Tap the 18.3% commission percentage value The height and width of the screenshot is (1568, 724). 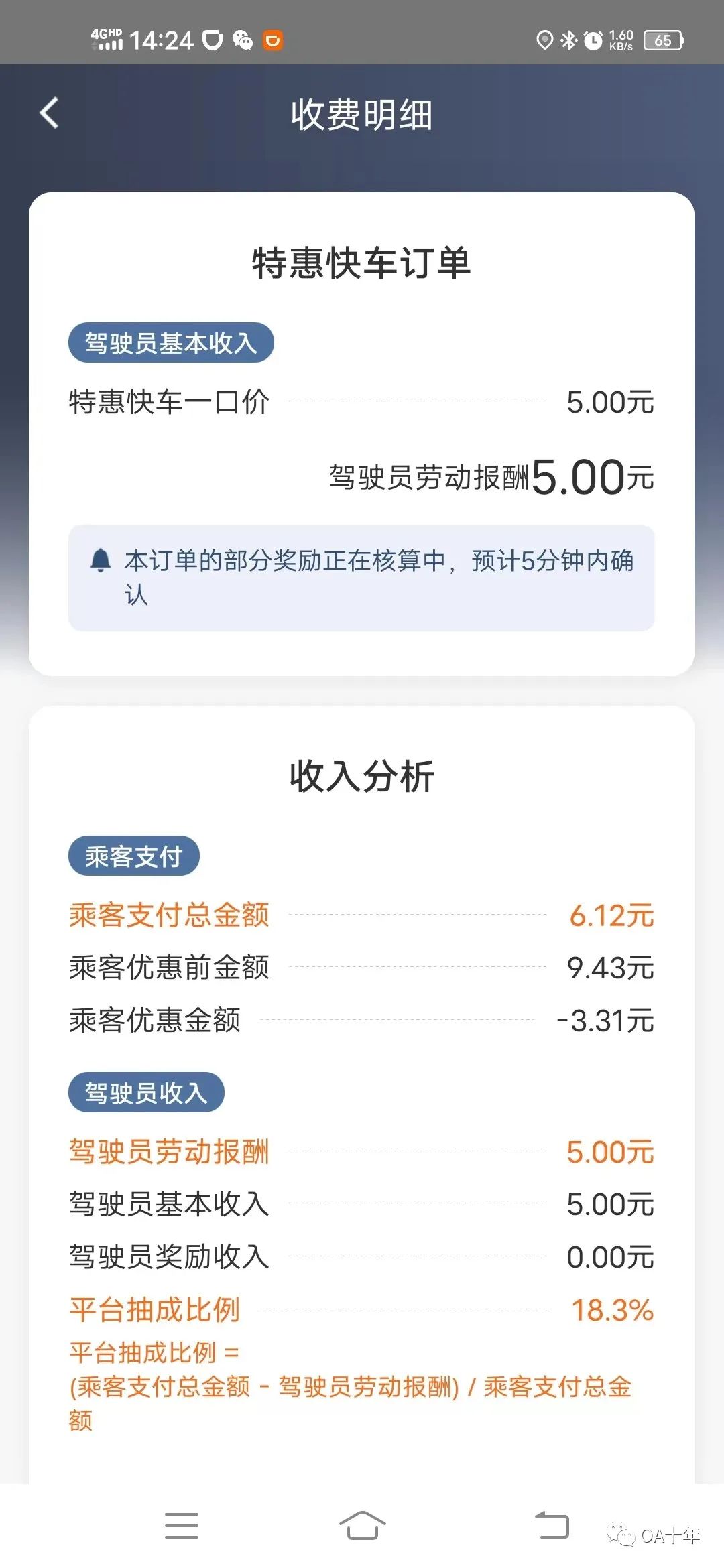point(613,1310)
